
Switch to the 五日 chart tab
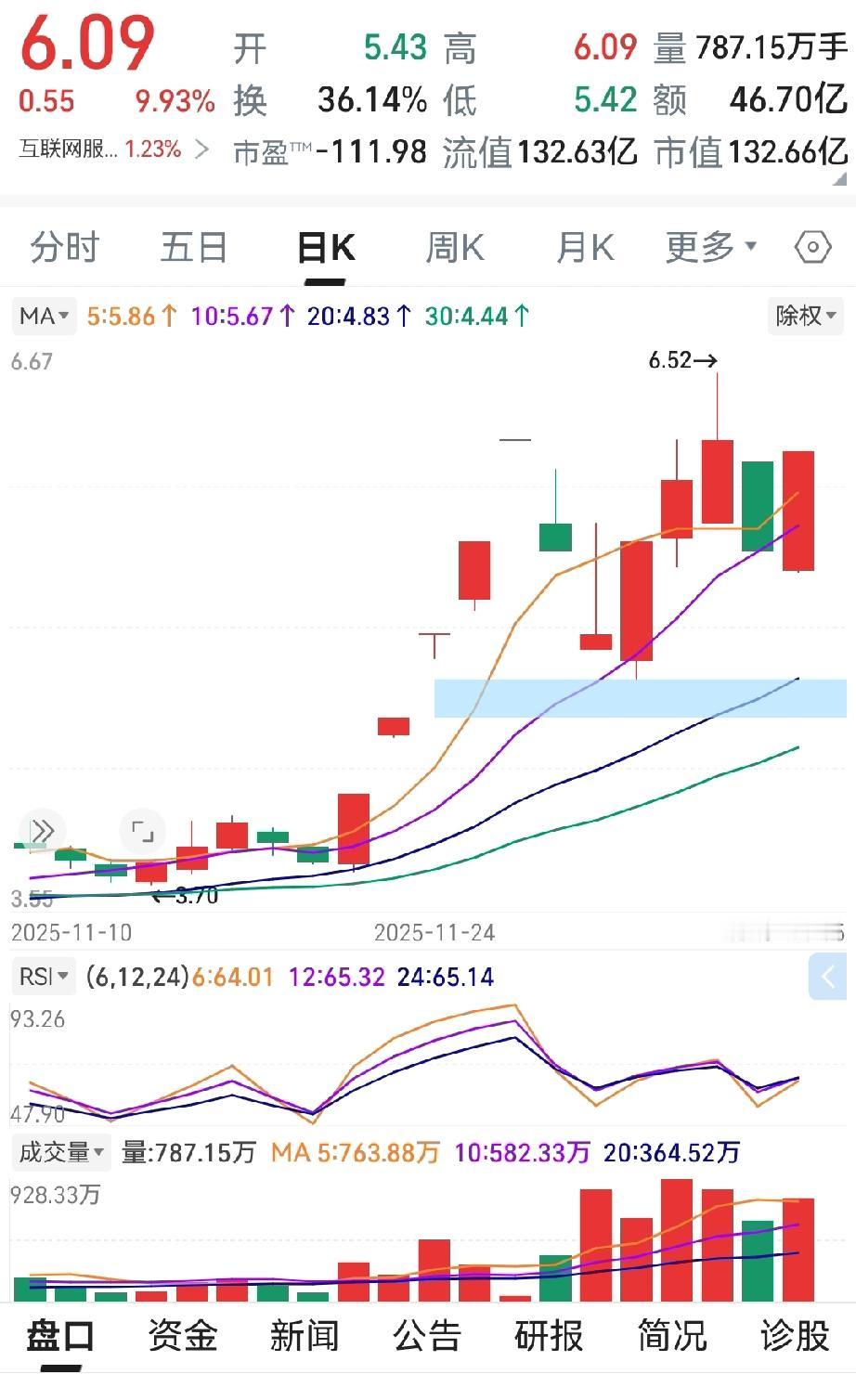pos(194,248)
